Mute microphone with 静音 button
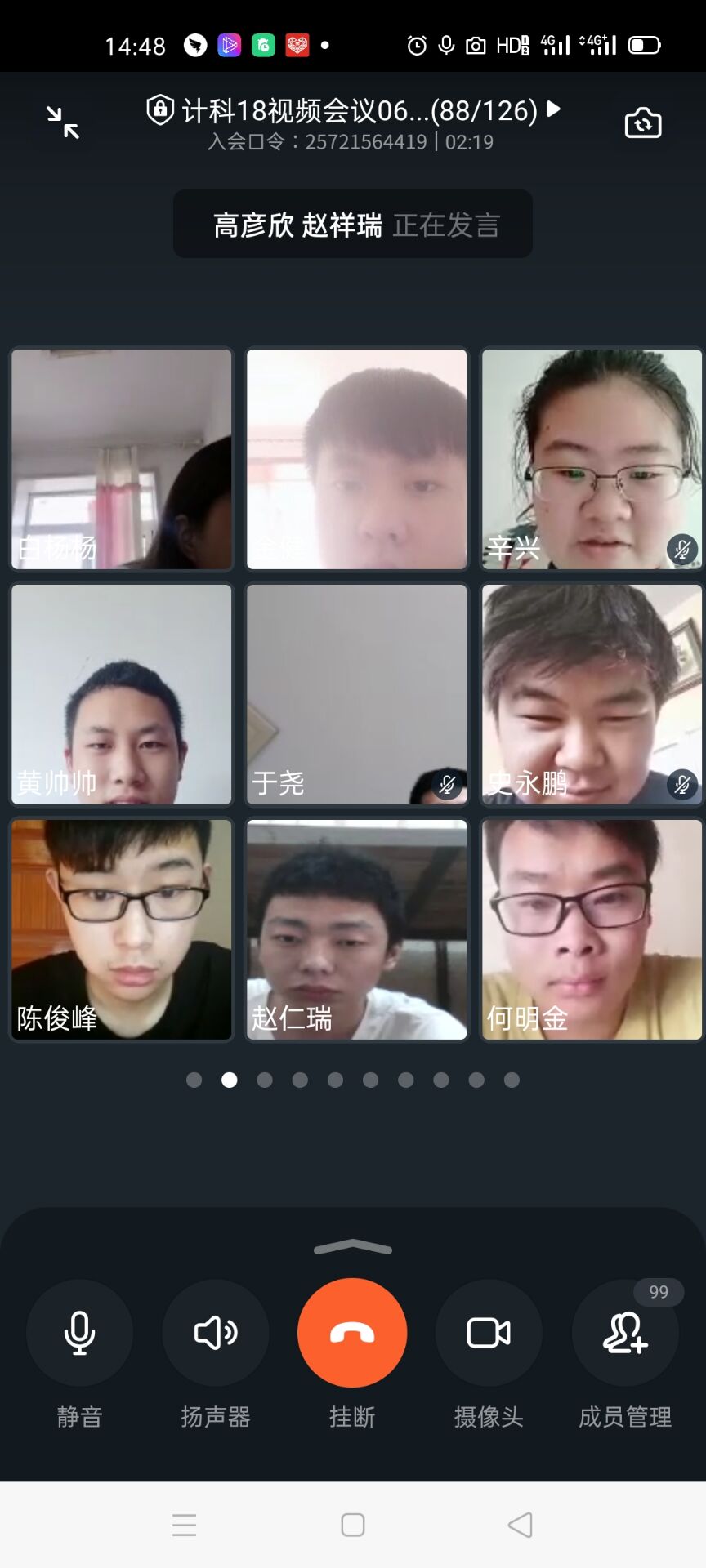The image size is (706, 1568). point(79,1333)
